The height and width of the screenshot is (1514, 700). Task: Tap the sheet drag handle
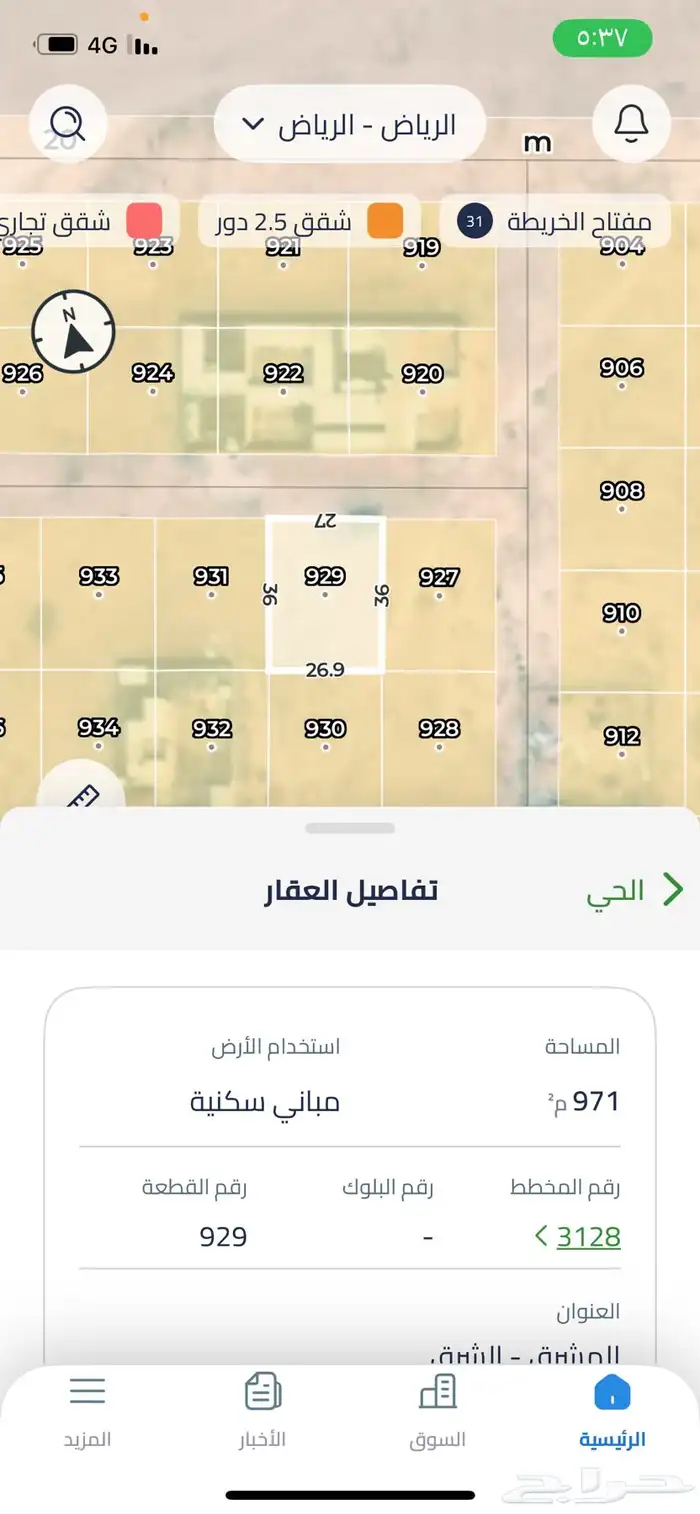click(350, 828)
